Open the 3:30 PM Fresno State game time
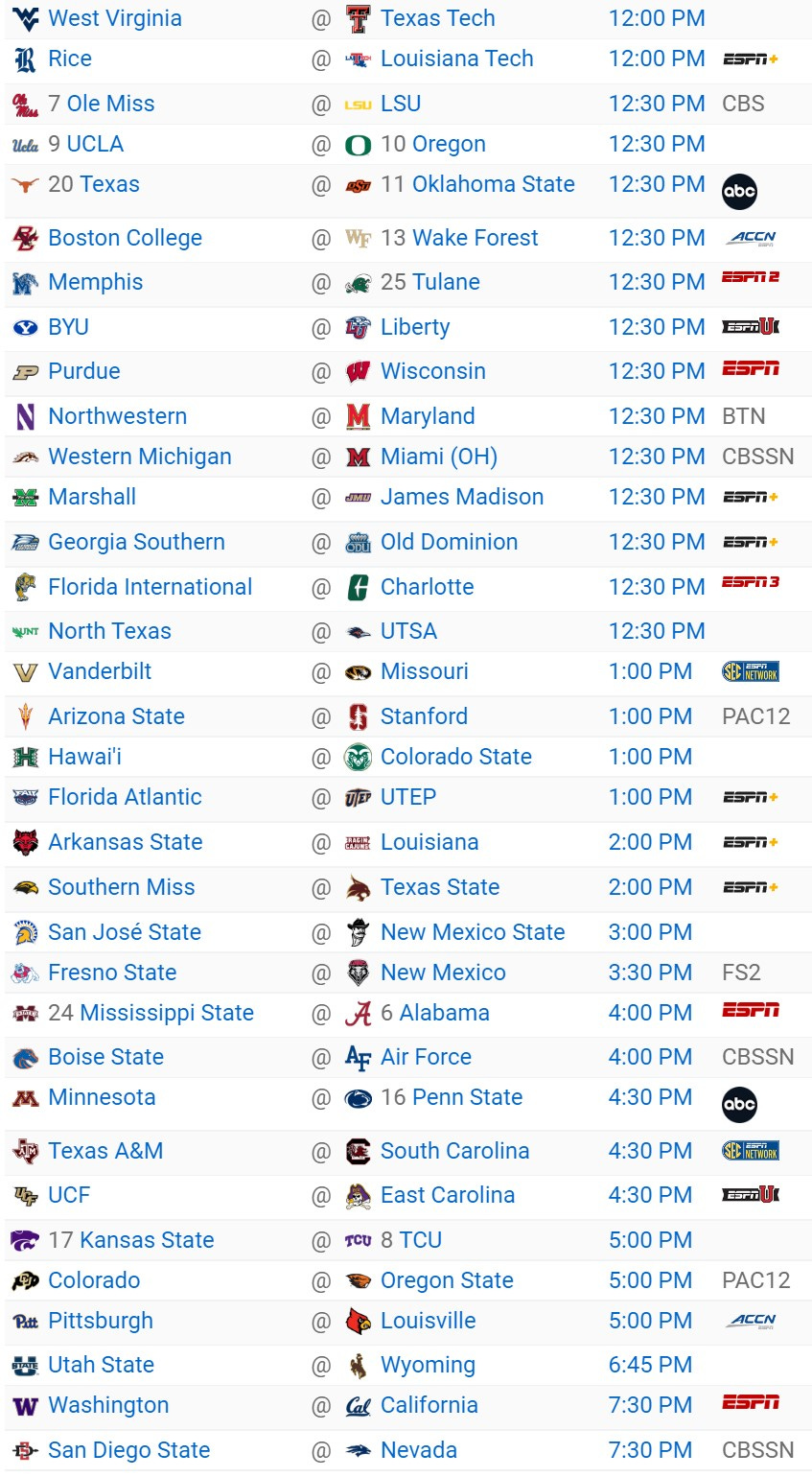The width and height of the screenshot is (812, 1477). pos(650,973)
